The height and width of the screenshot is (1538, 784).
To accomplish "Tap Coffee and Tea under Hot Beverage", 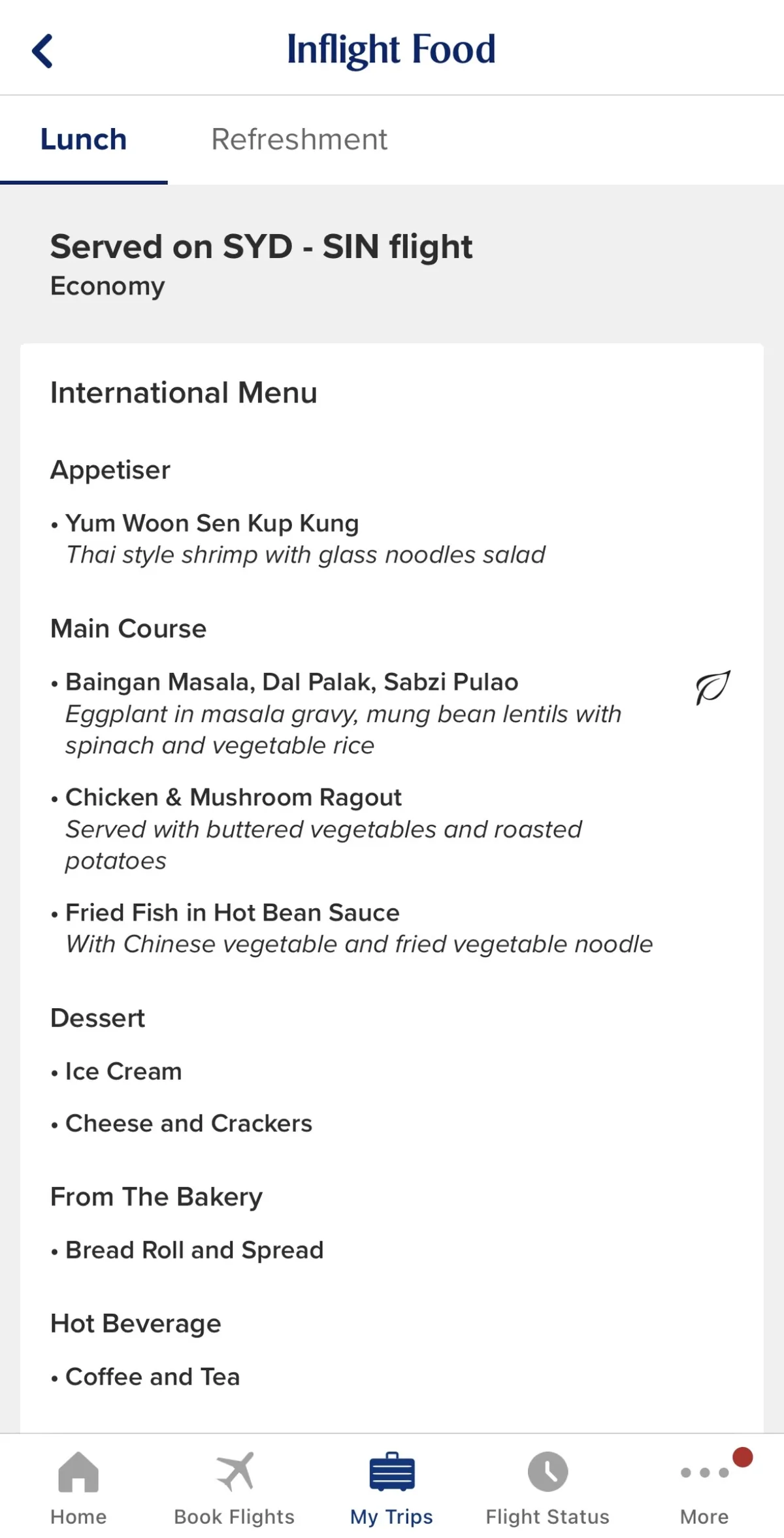I will click(x=153, y=1375).
